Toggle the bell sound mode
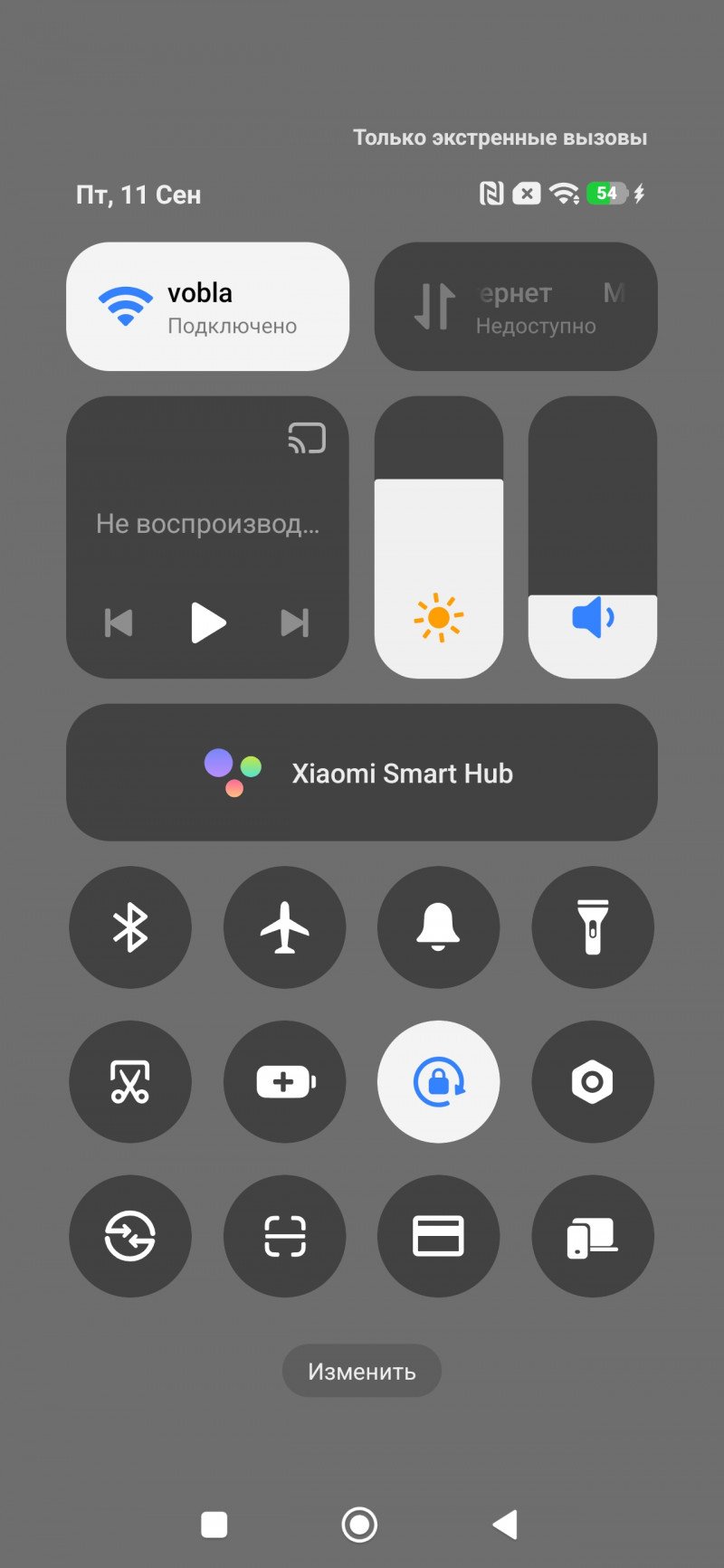The height and width of the screenshot is (1568, 724). [x=439, y=927]
